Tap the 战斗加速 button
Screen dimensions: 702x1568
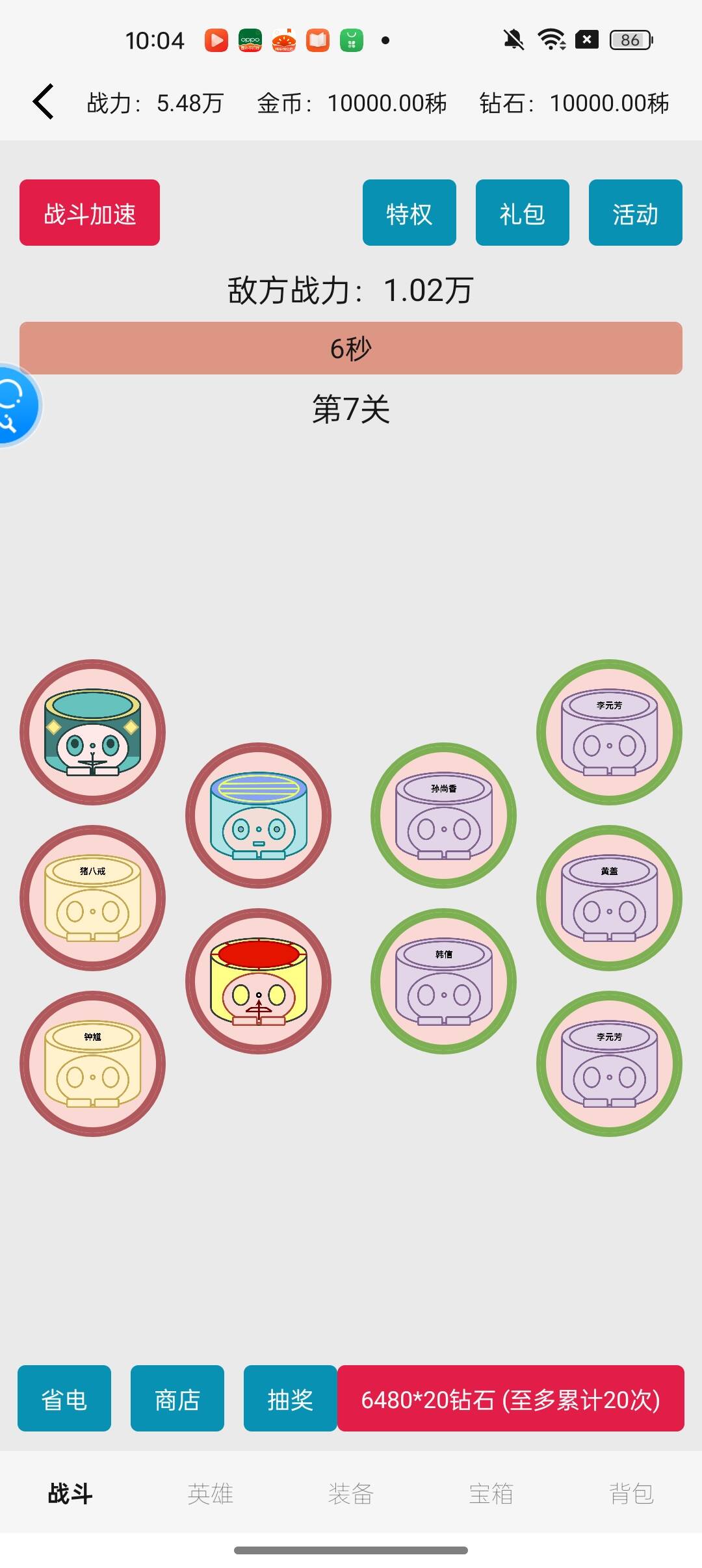pyautogui.click(x=90, y=213)
